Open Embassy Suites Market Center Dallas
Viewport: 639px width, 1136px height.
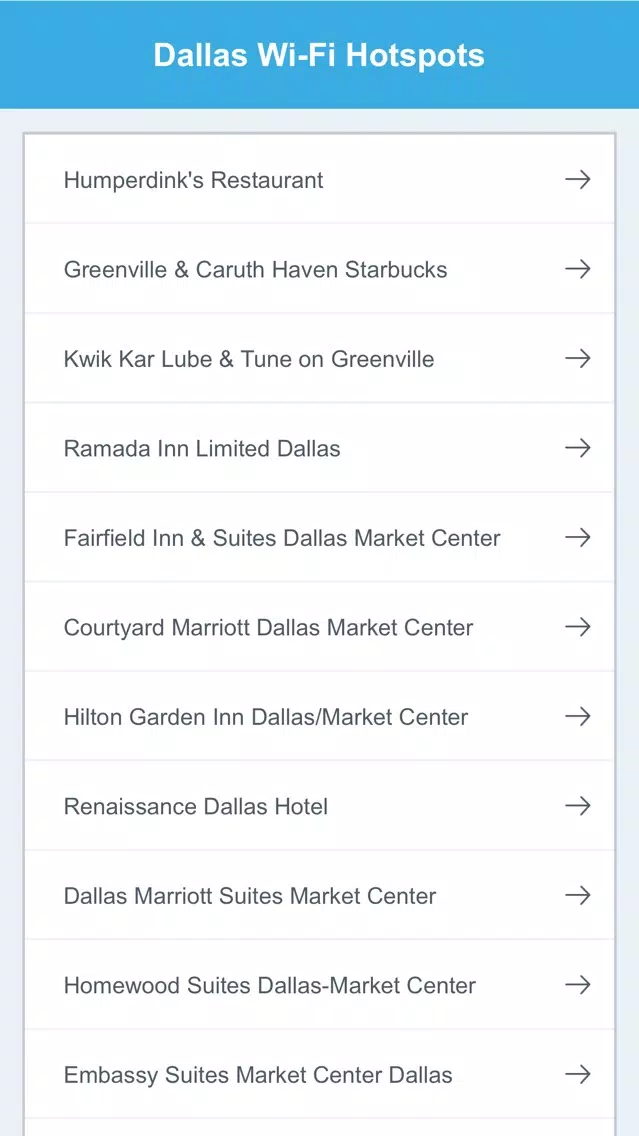320,1074
